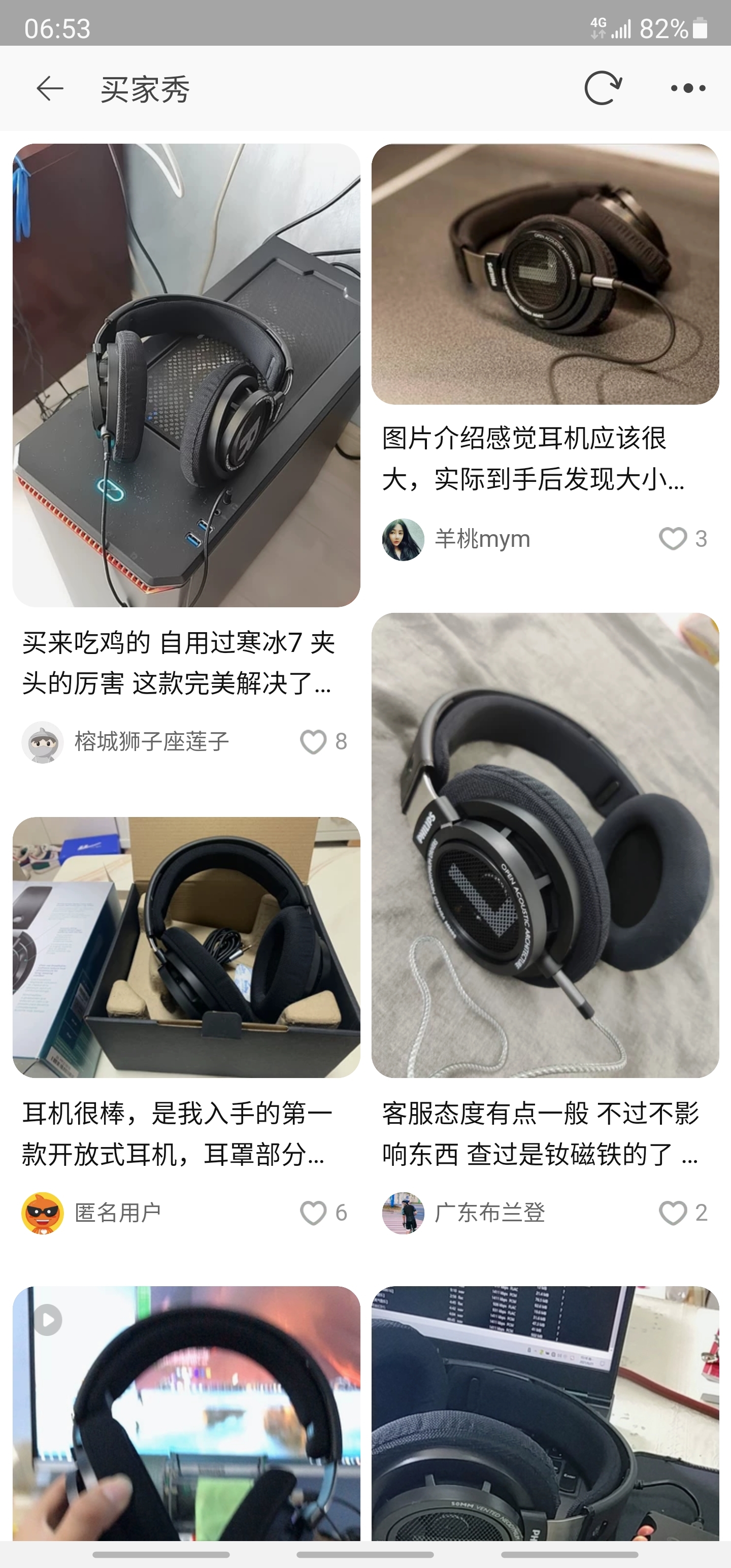731x1568 pixels.
Task: Refresh the buyer show page
Action: [603, 89]
